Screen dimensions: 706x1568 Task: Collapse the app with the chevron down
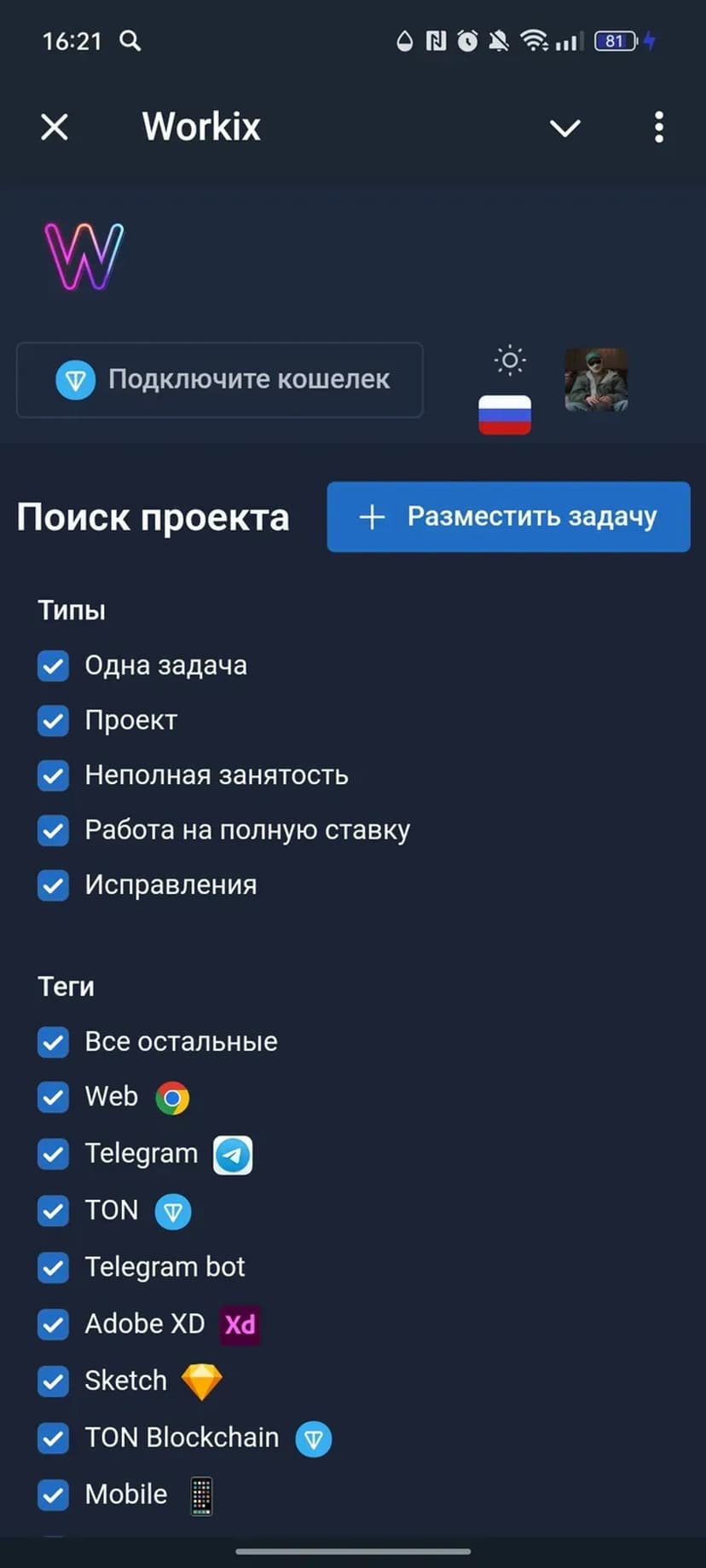pyautogui.click(x=564, y=128)
